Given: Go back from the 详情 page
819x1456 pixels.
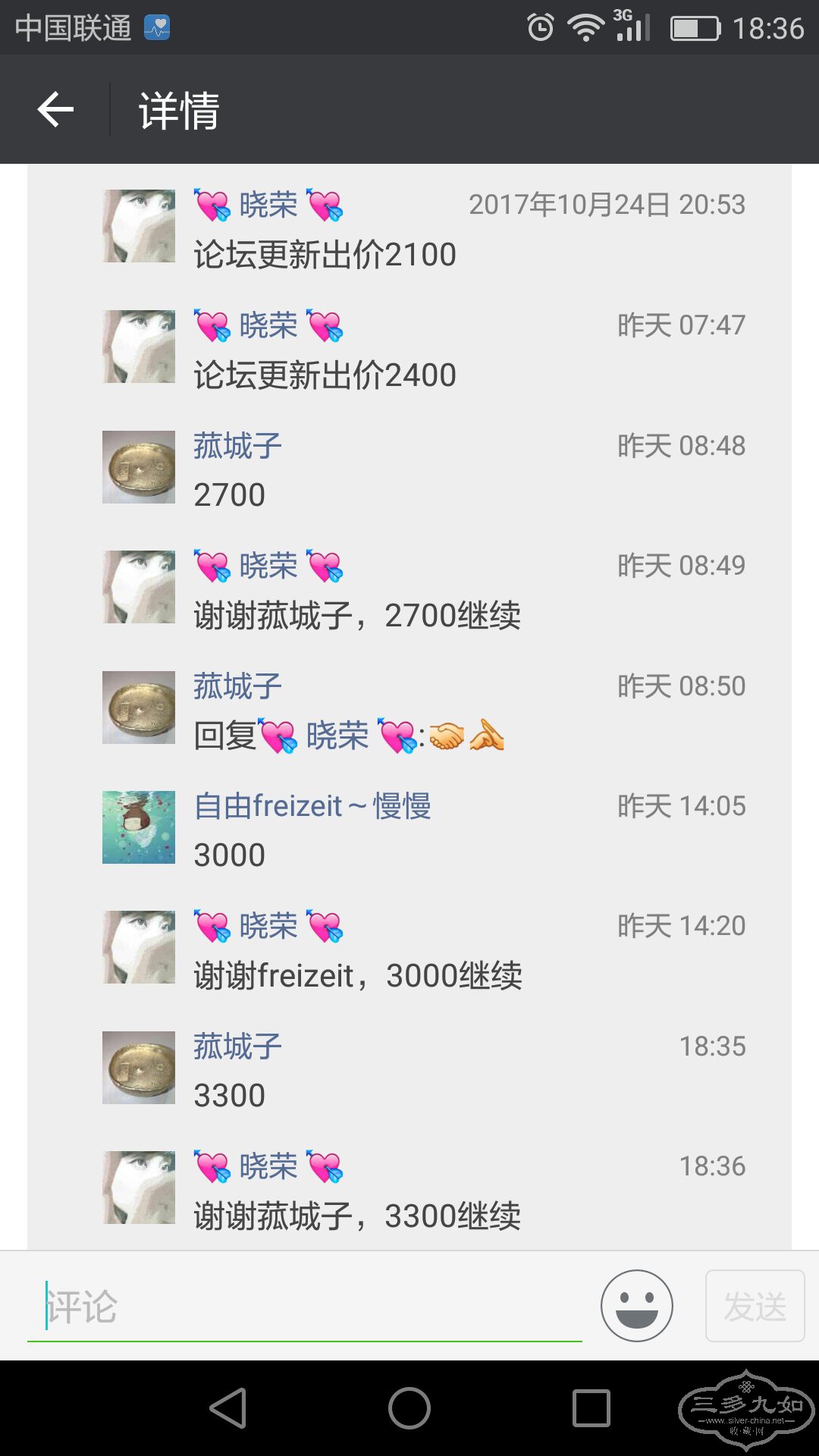Looking at the screenshot, I should pyautogui.click(x=55, y=110).
